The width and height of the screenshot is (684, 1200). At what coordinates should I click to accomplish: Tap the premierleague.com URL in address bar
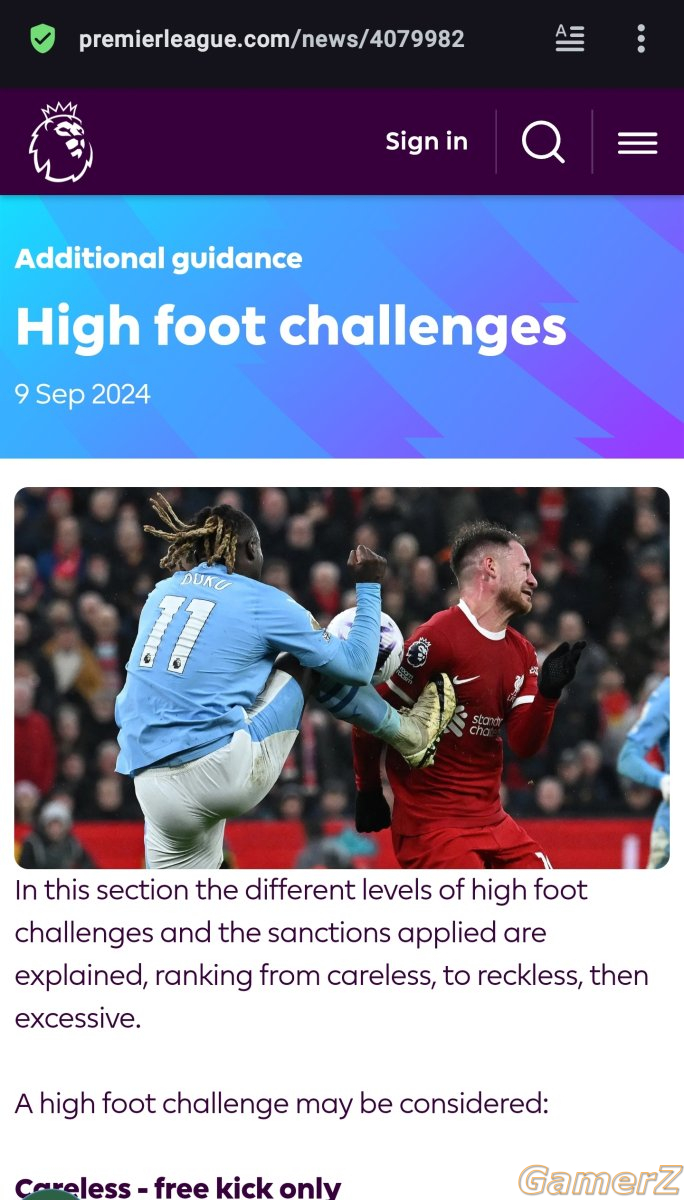pos(272,39)
